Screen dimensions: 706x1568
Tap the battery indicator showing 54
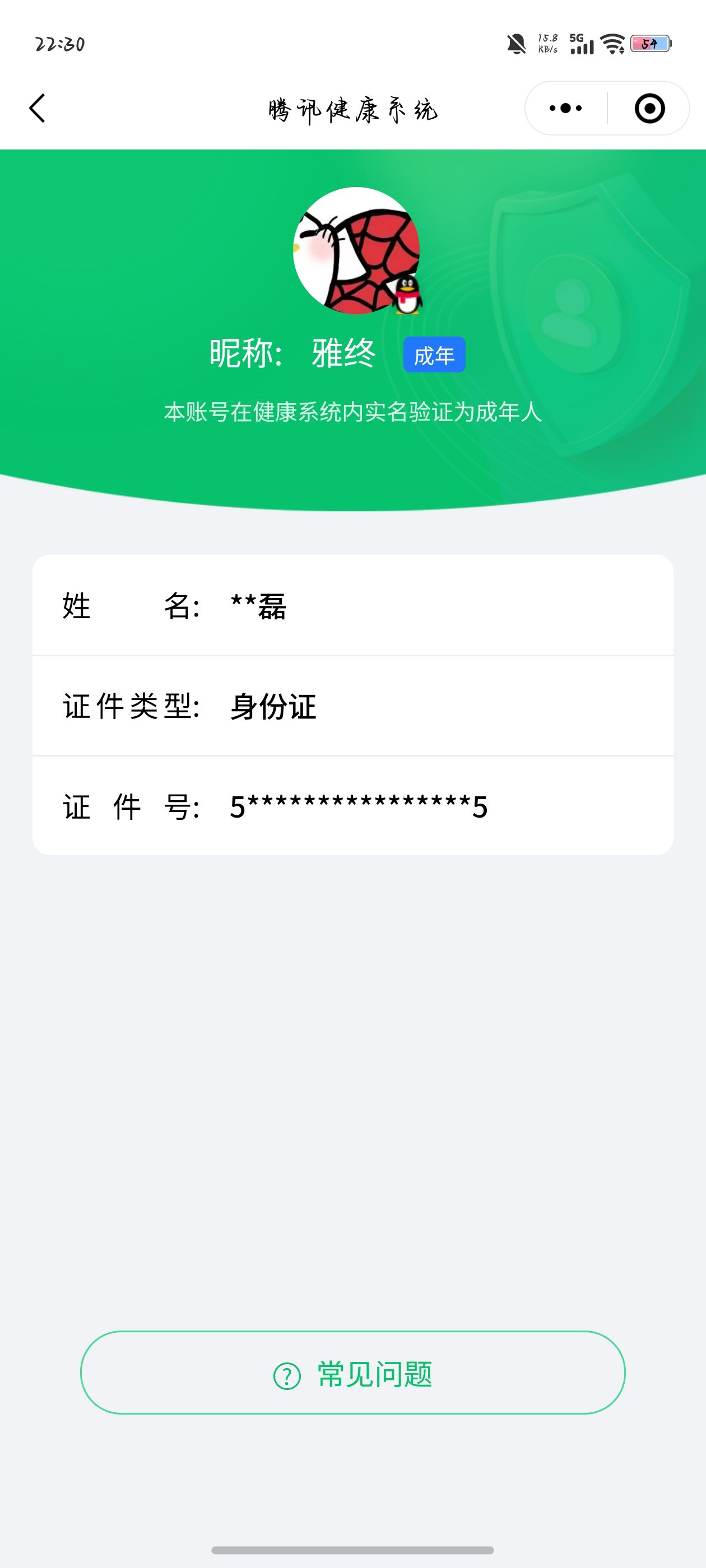point(651,42)
